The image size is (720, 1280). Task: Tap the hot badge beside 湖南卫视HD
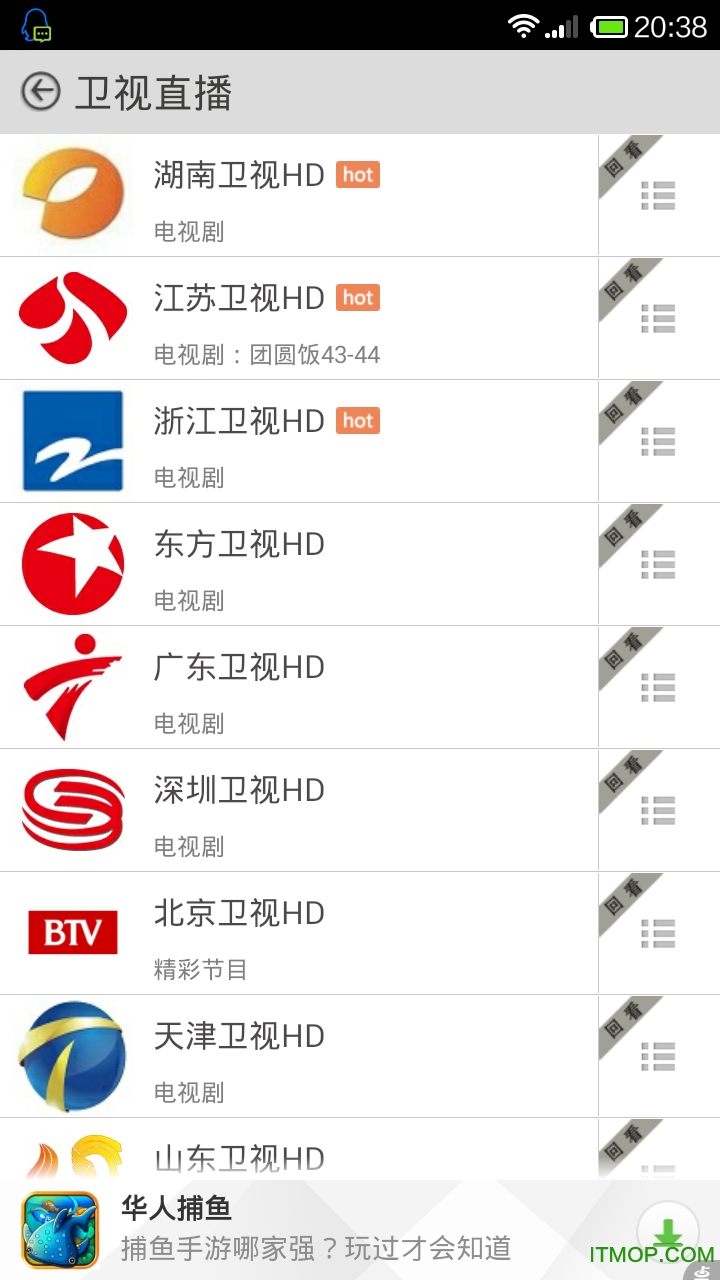coord(358,175)
